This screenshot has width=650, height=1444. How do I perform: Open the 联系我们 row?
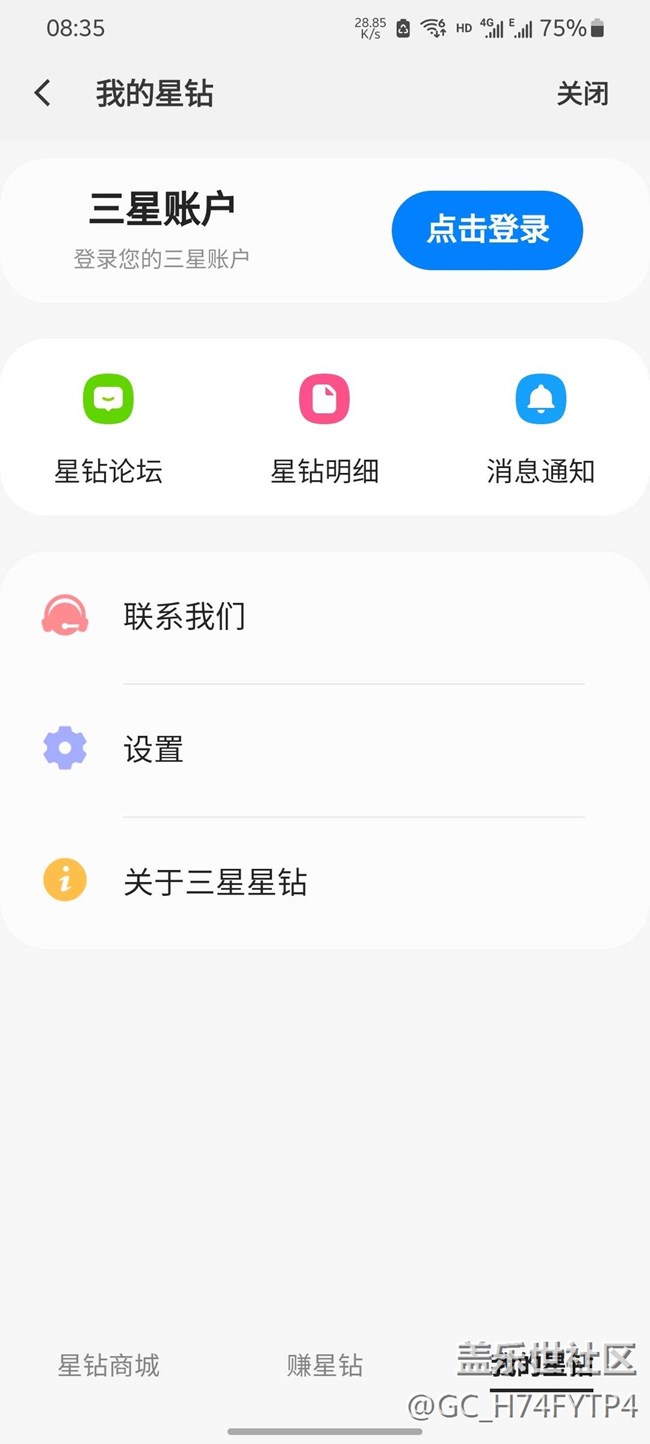(x=324, y=616)
